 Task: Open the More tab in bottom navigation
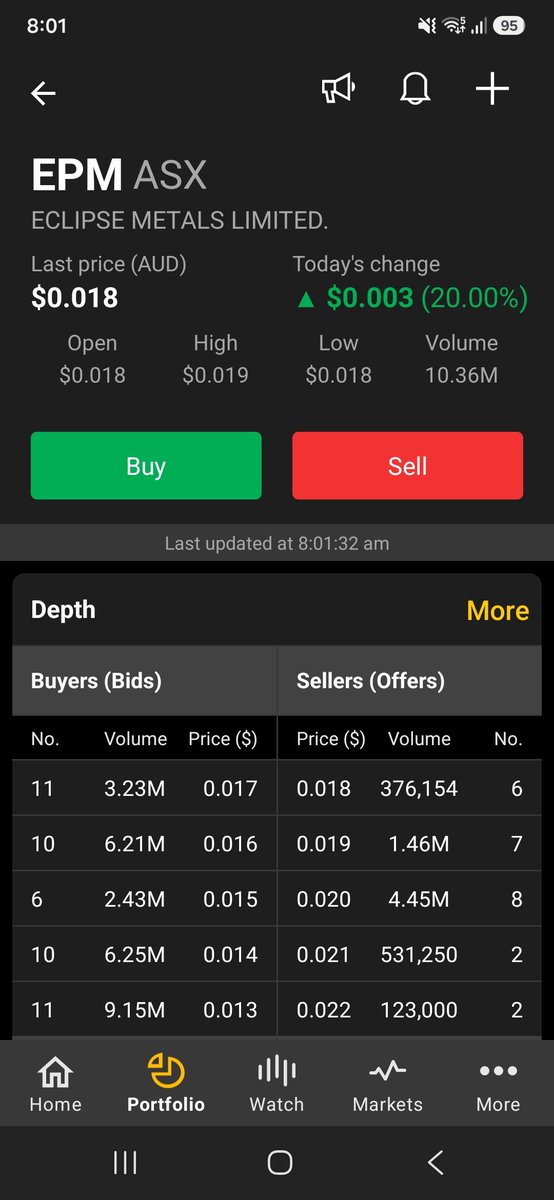click(x=498, y=1084)
